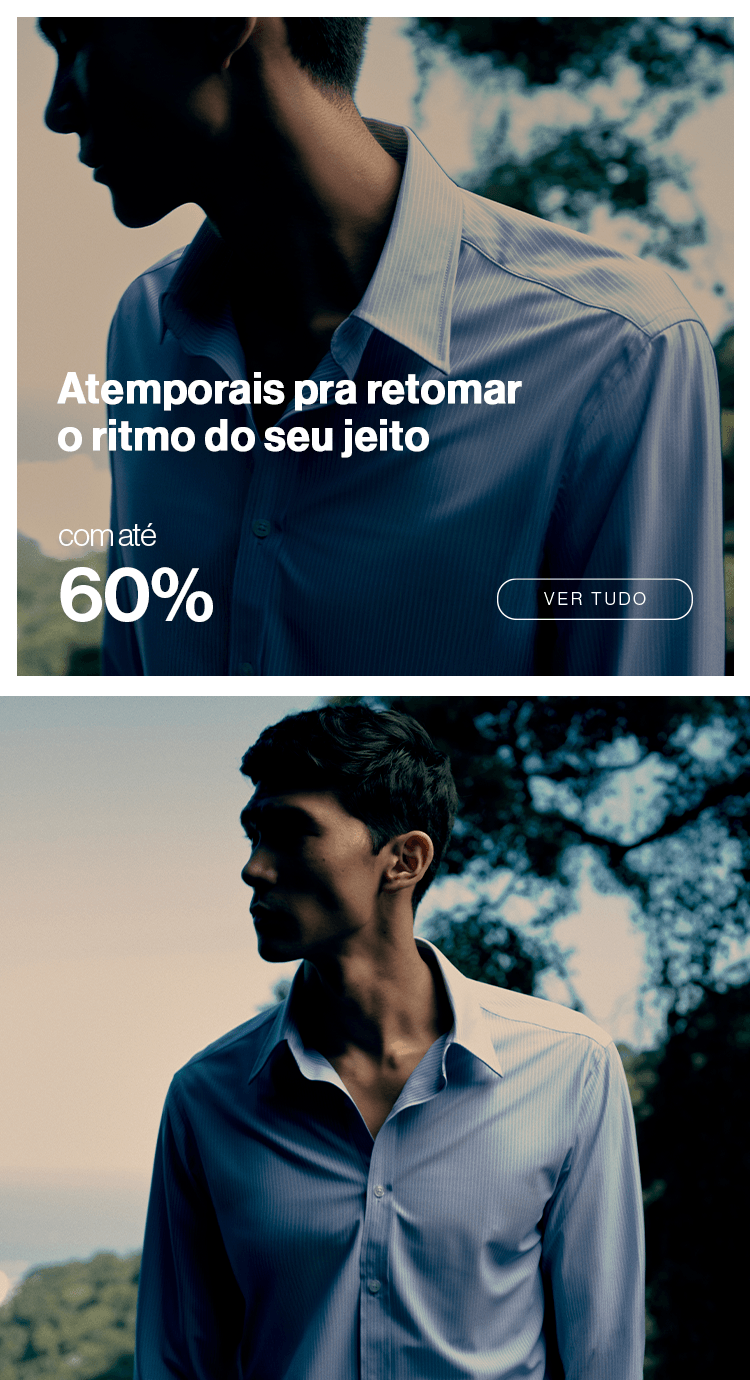Open the lower blue shirt photo banner

point(375,1040)
